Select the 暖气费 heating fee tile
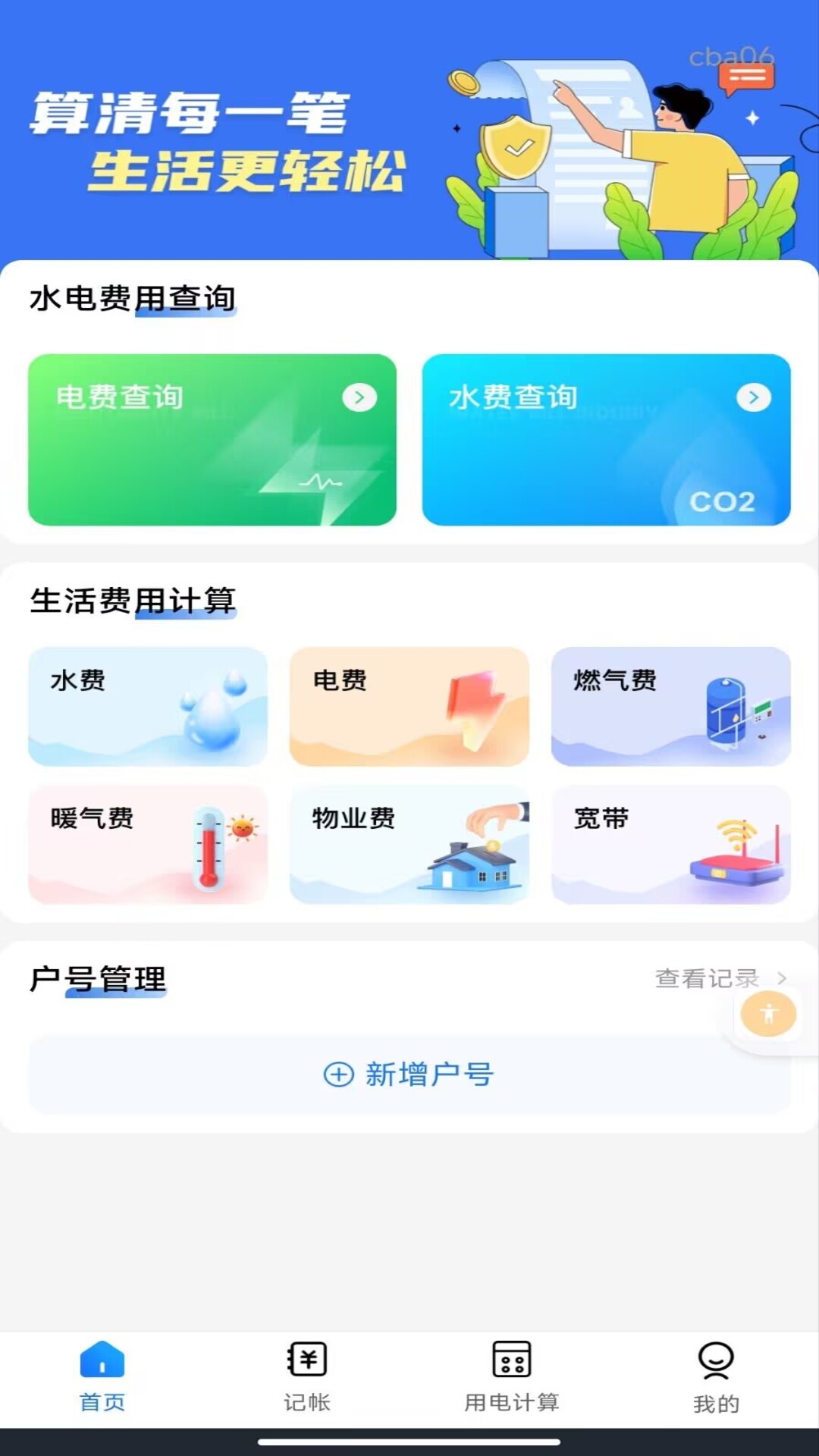The image size is (819, 1456). [148, 845]
